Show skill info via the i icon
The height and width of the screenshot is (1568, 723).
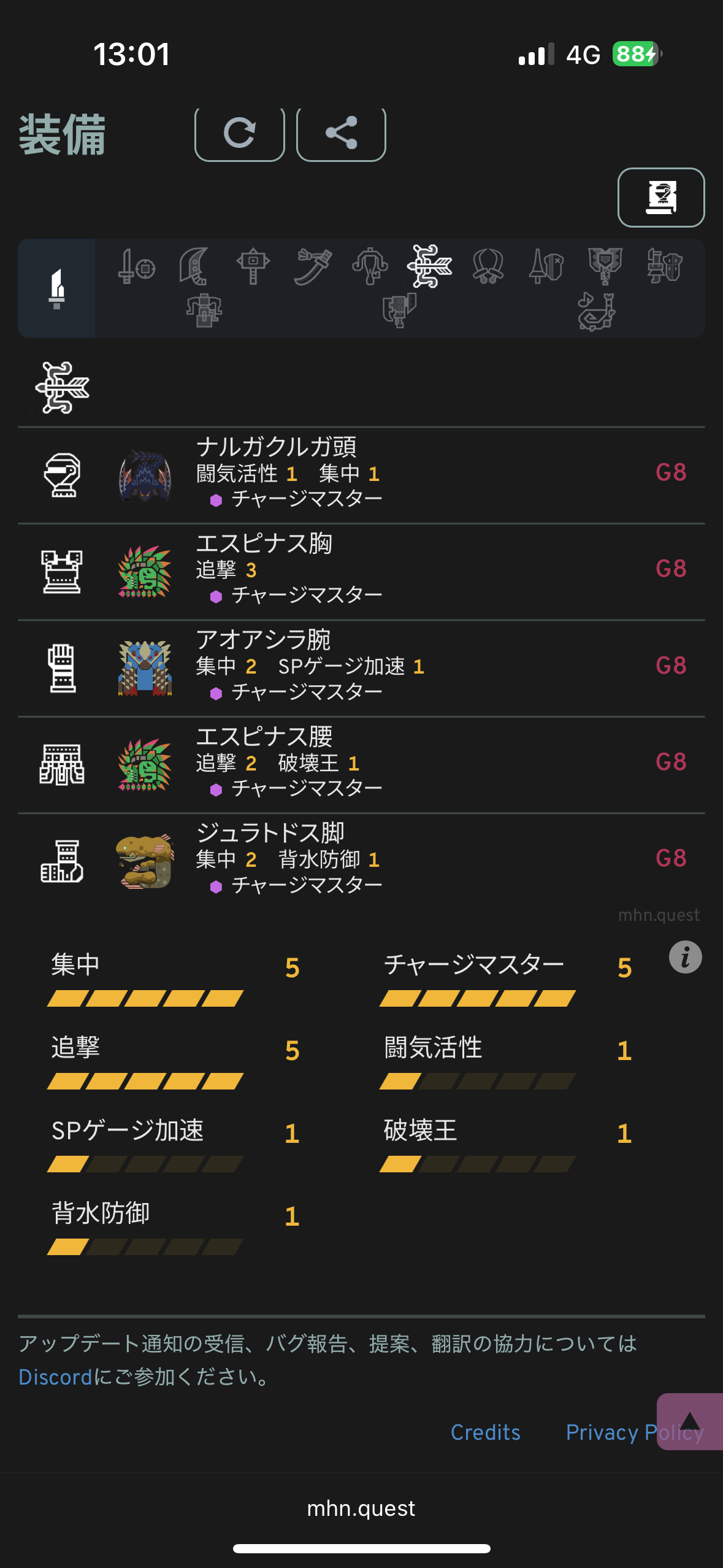[685, 957]
